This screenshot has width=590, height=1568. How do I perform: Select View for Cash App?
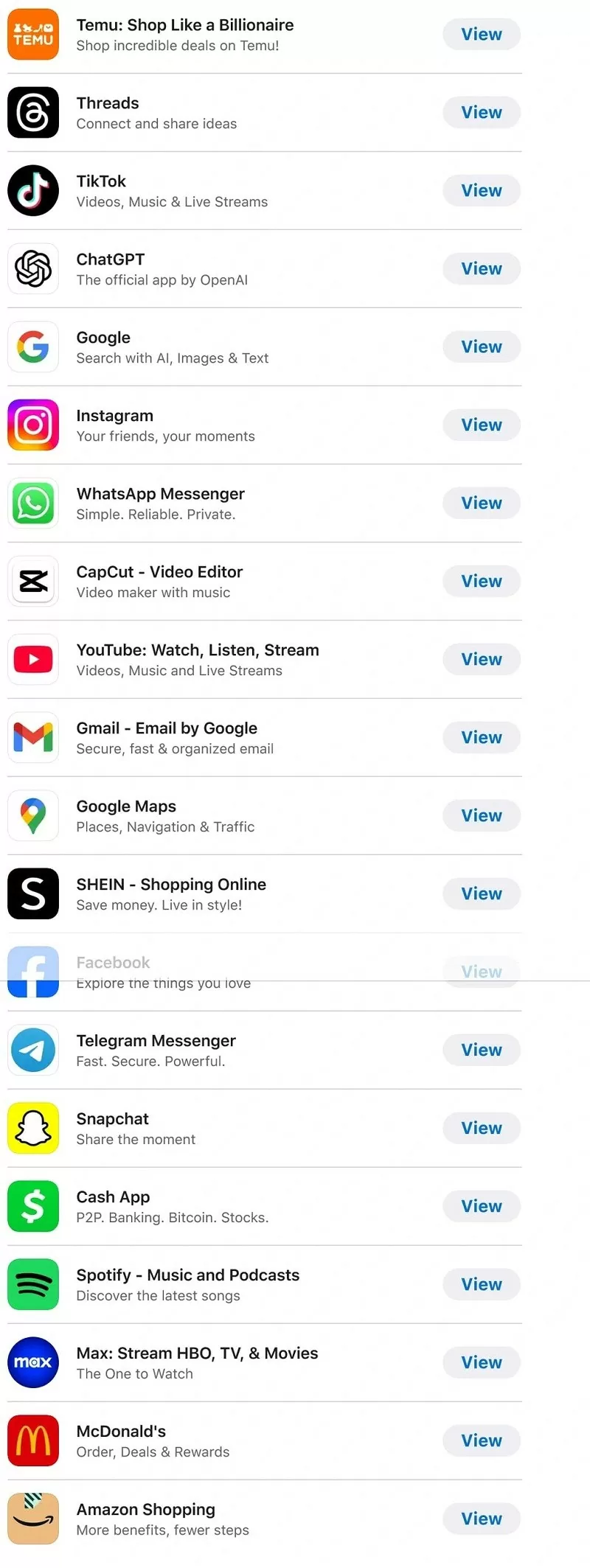[482, 1207]
